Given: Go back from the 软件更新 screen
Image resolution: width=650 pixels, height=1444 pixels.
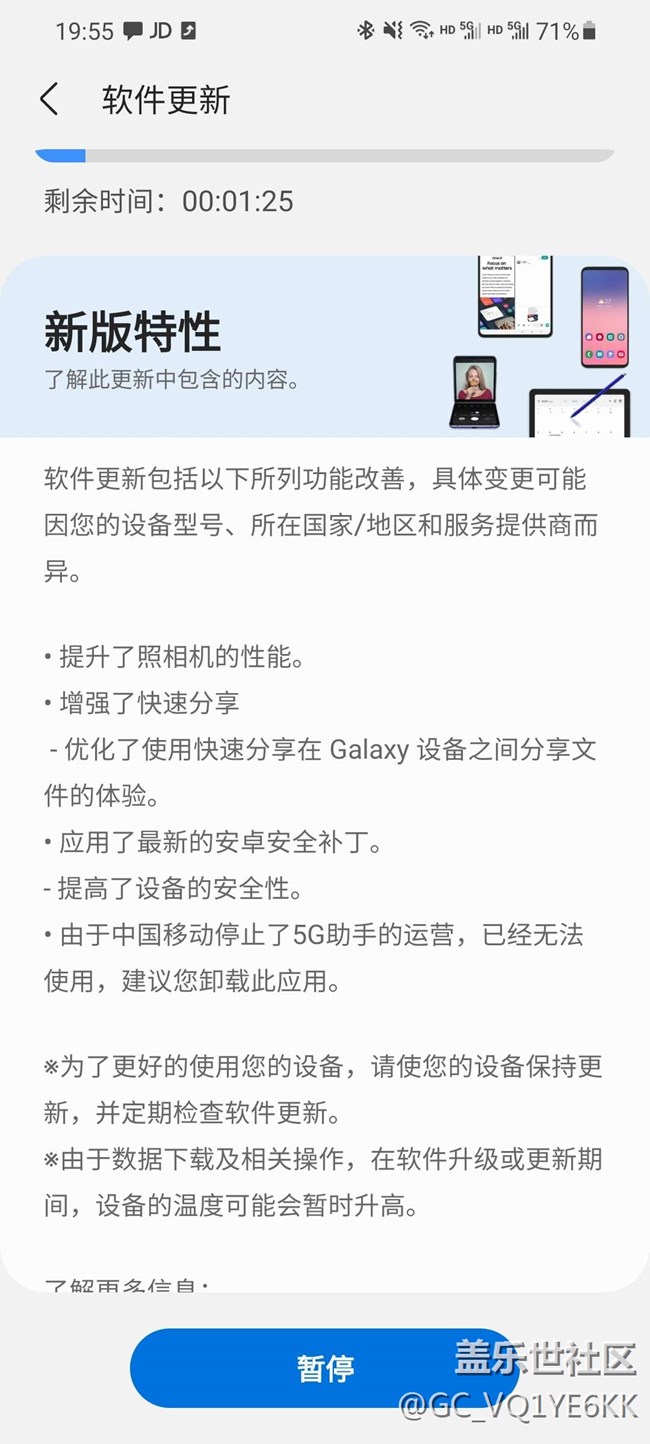Looking at the screenshot, I should 49,100.
